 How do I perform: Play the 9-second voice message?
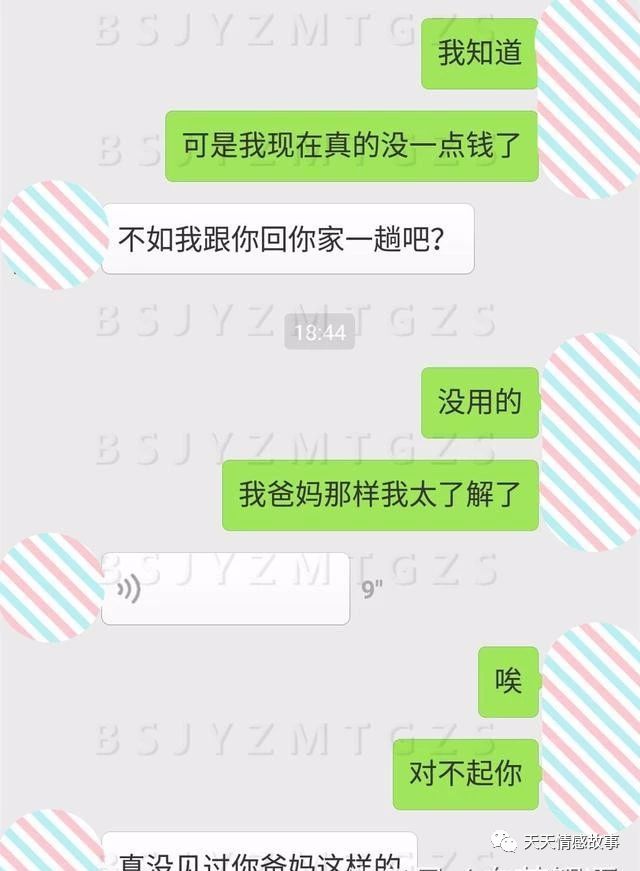[225, 589]
